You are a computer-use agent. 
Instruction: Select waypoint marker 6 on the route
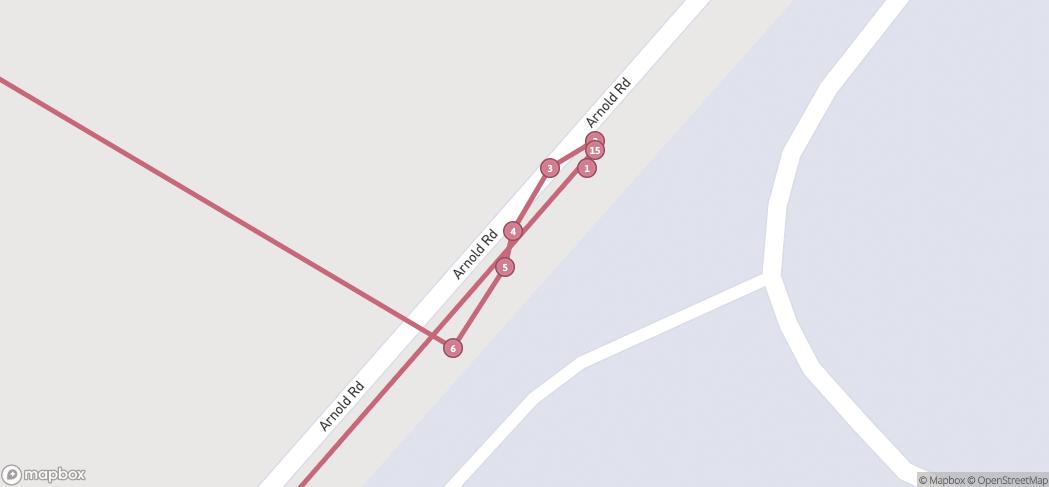coord(453,348)
